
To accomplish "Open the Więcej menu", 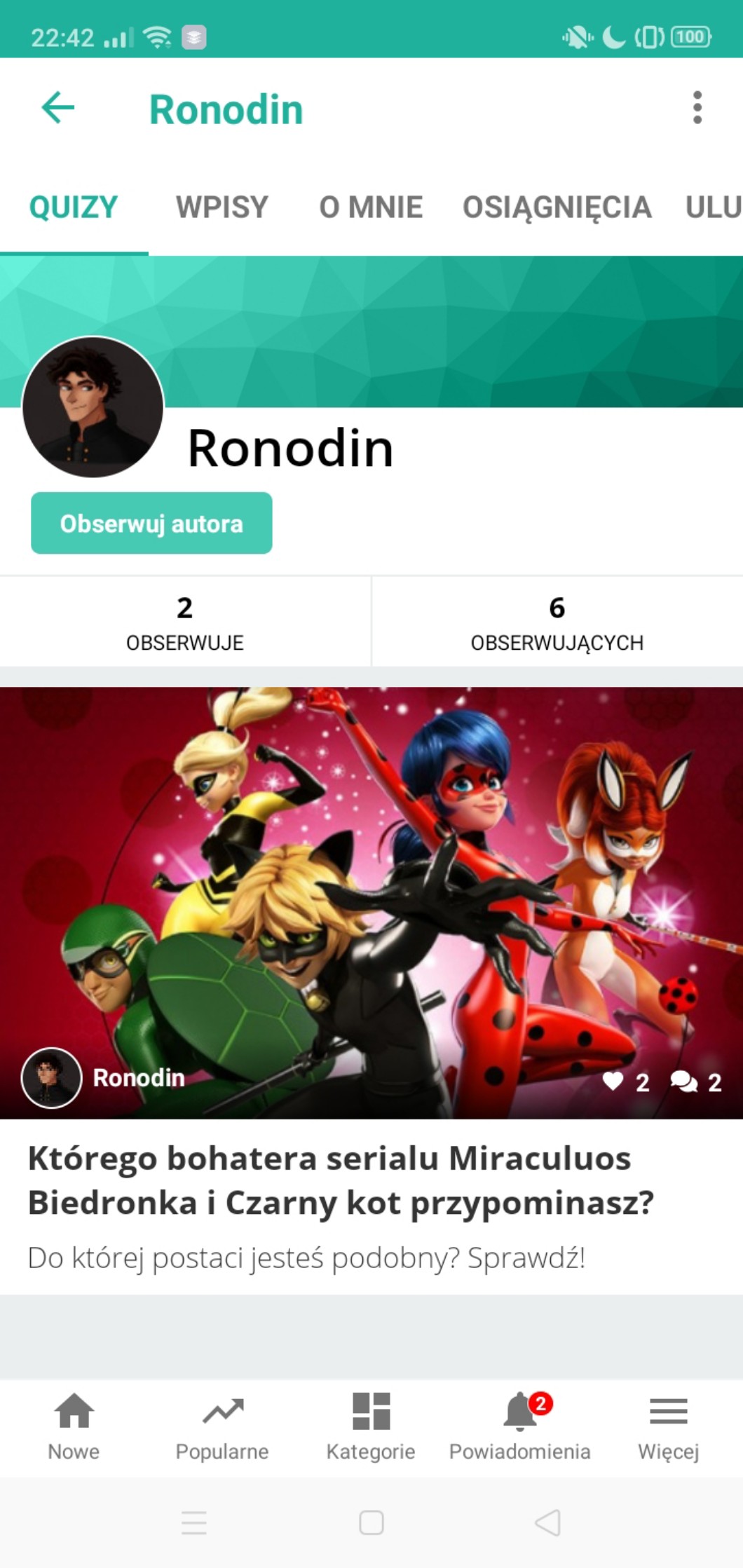I will tap(669, 1428).
